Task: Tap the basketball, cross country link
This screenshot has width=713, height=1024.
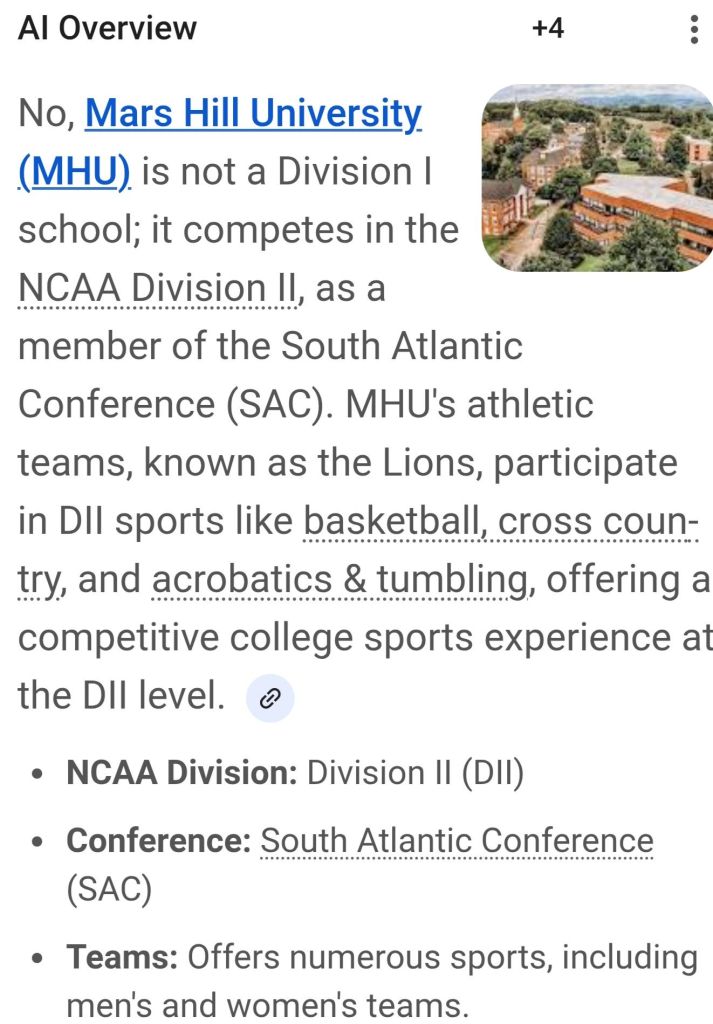Action: [500, 522]
